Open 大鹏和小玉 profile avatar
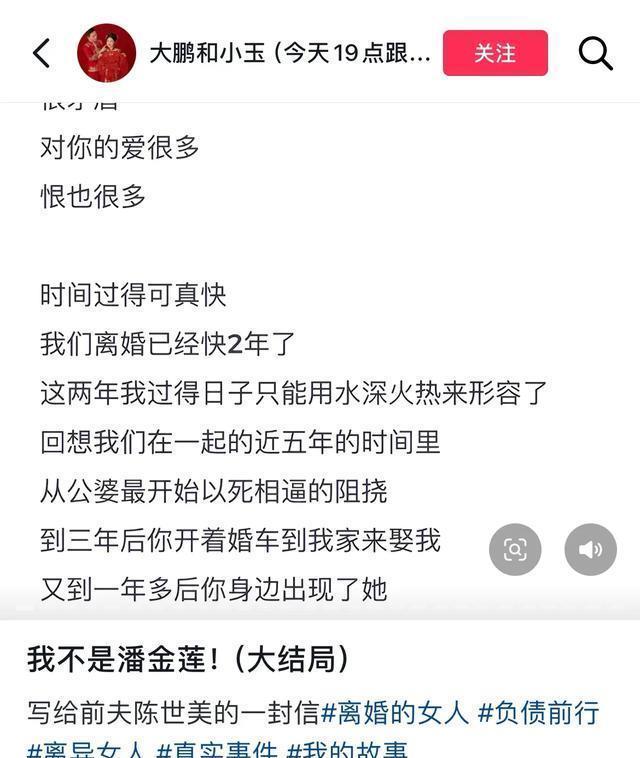This screenshot has width=640, height=758. [x=106, y=53]
